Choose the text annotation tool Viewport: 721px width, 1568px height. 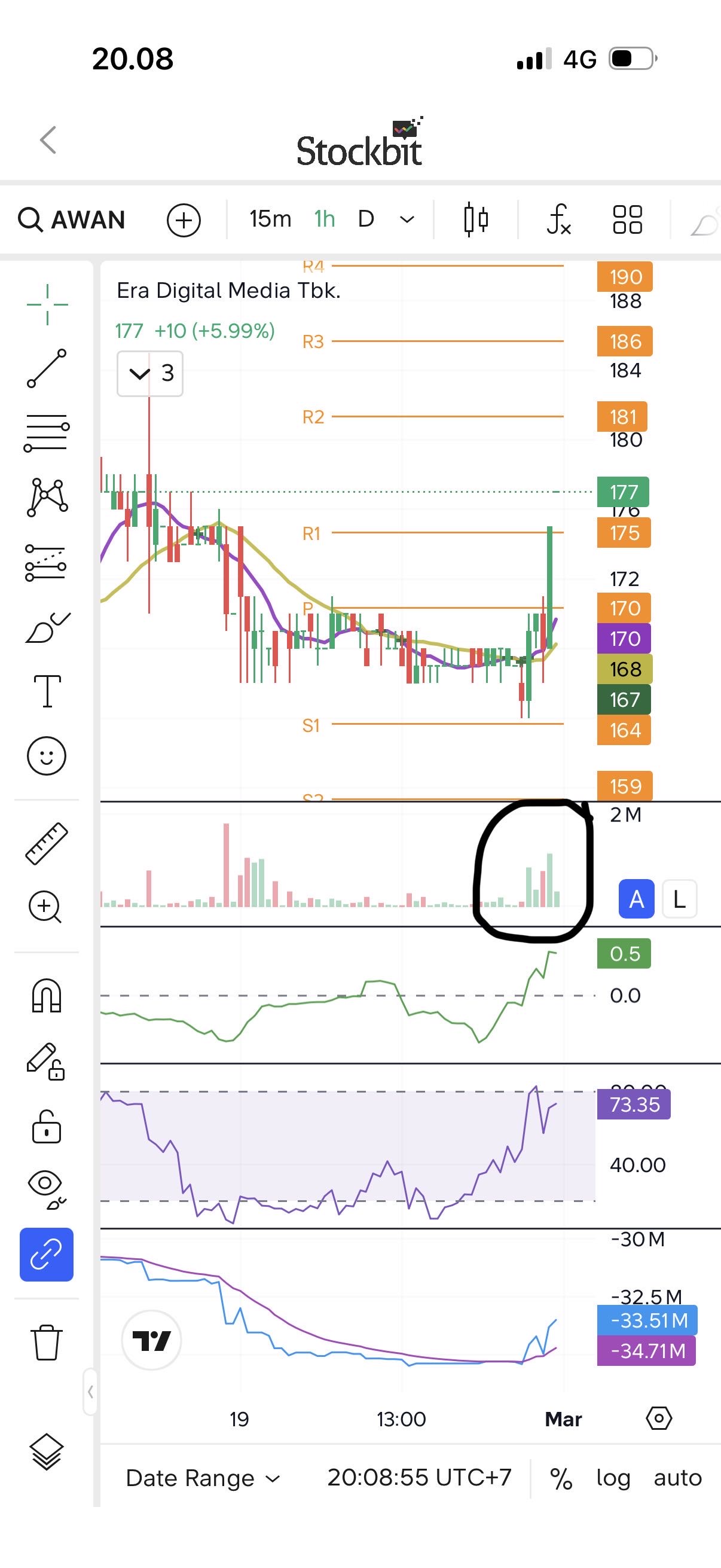(x=47, y=691)
